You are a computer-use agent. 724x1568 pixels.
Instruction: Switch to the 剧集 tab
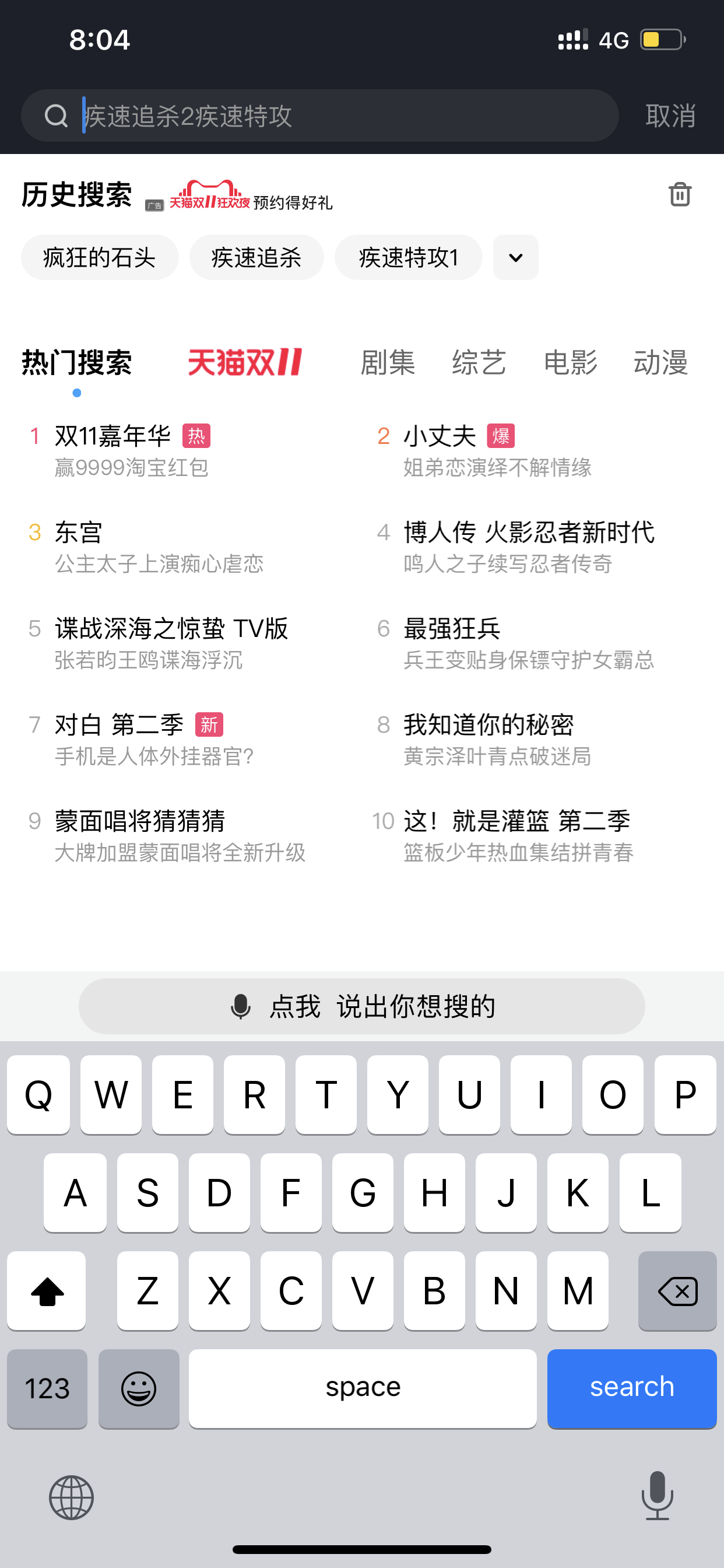pyautogui.click(x=388, y=363)
